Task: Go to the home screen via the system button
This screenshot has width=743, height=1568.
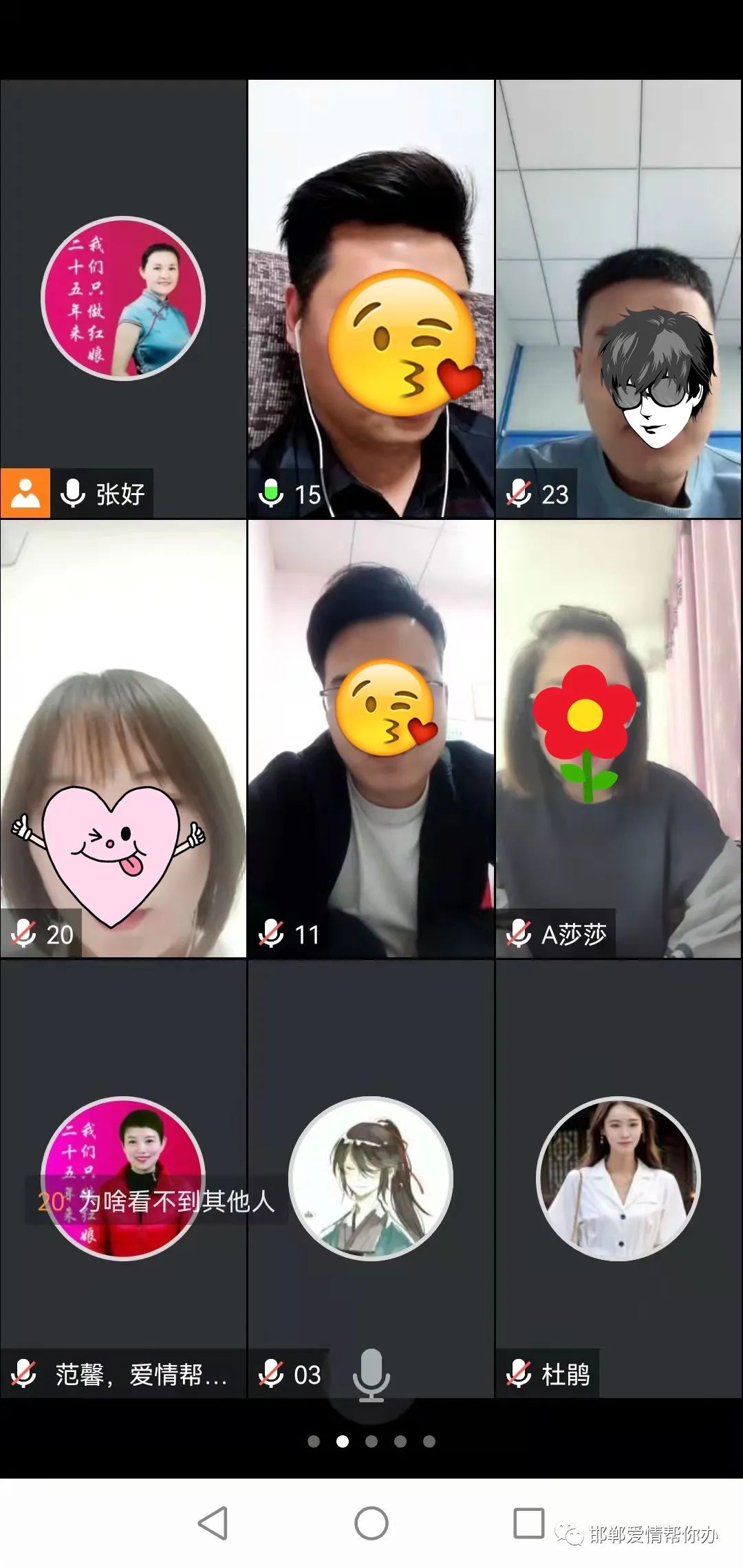Action: [371, 1523]
